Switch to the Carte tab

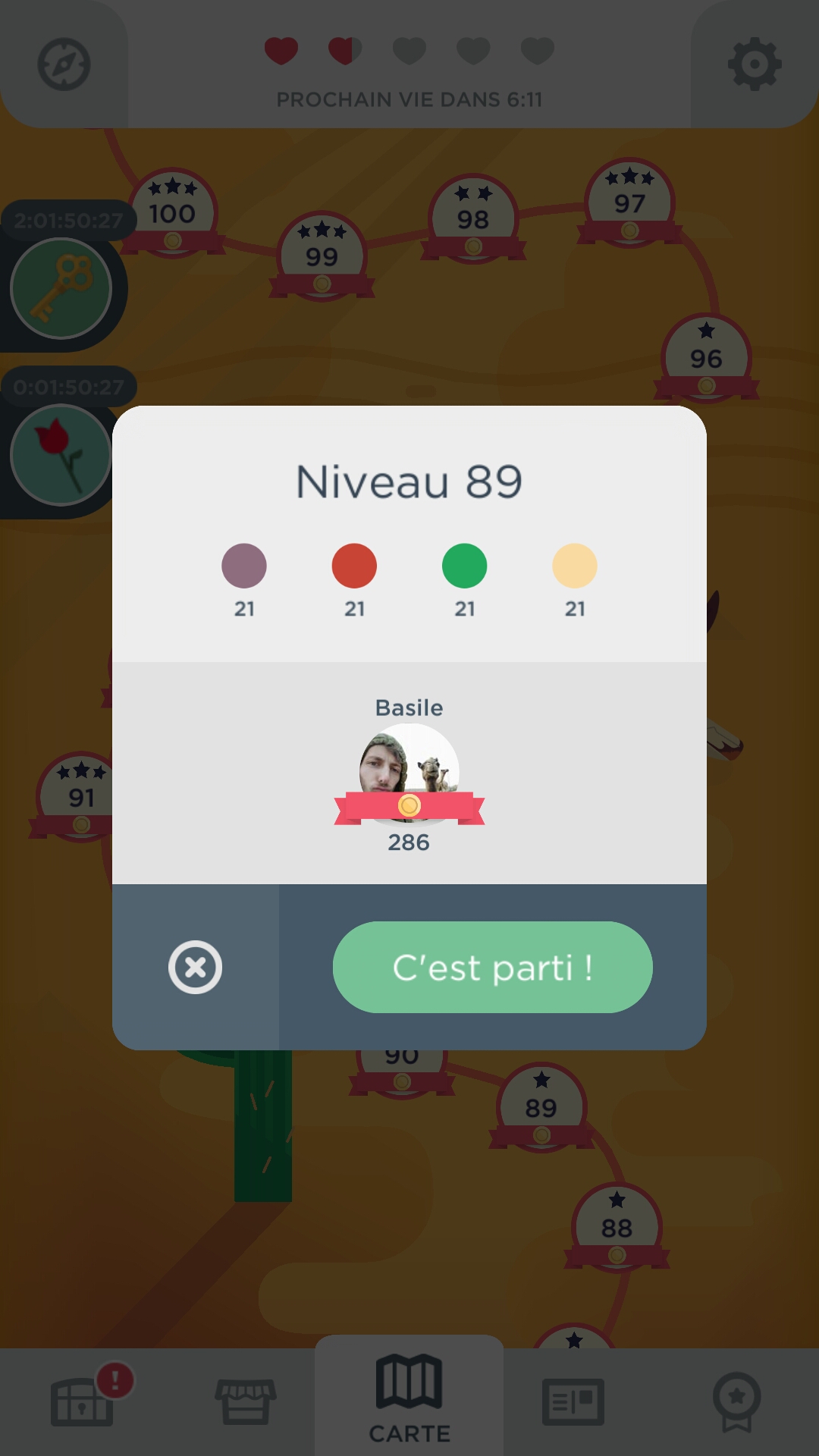(409, 1399)
